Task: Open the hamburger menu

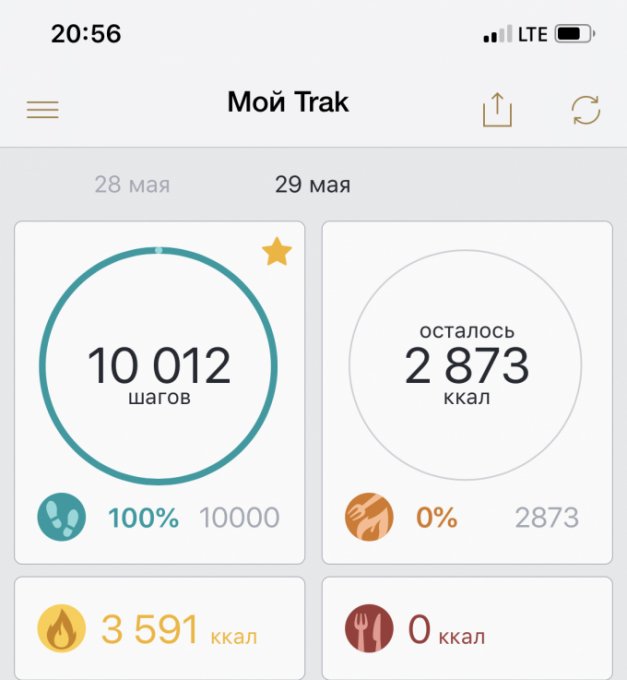Action: 42,110
